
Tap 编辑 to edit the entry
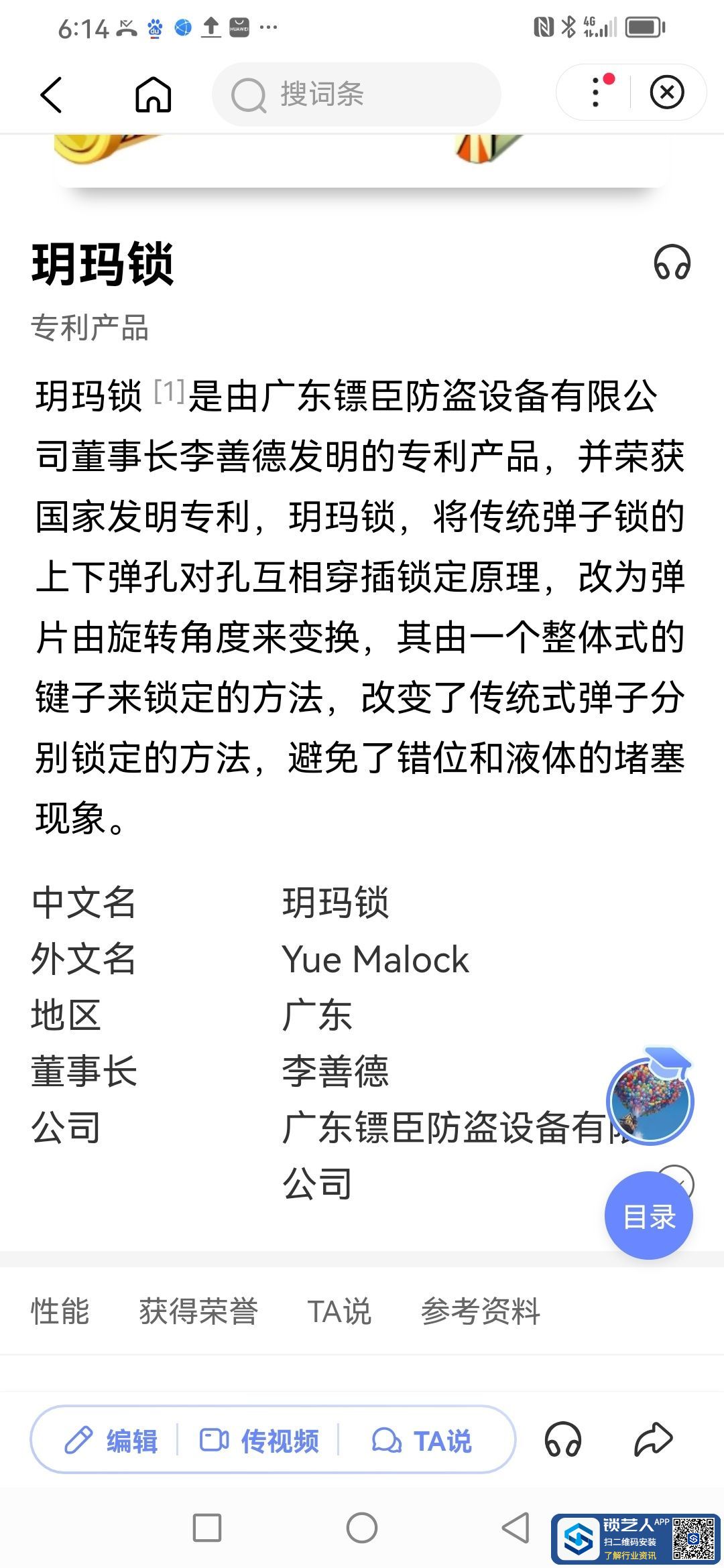(x=111, y=1441)
